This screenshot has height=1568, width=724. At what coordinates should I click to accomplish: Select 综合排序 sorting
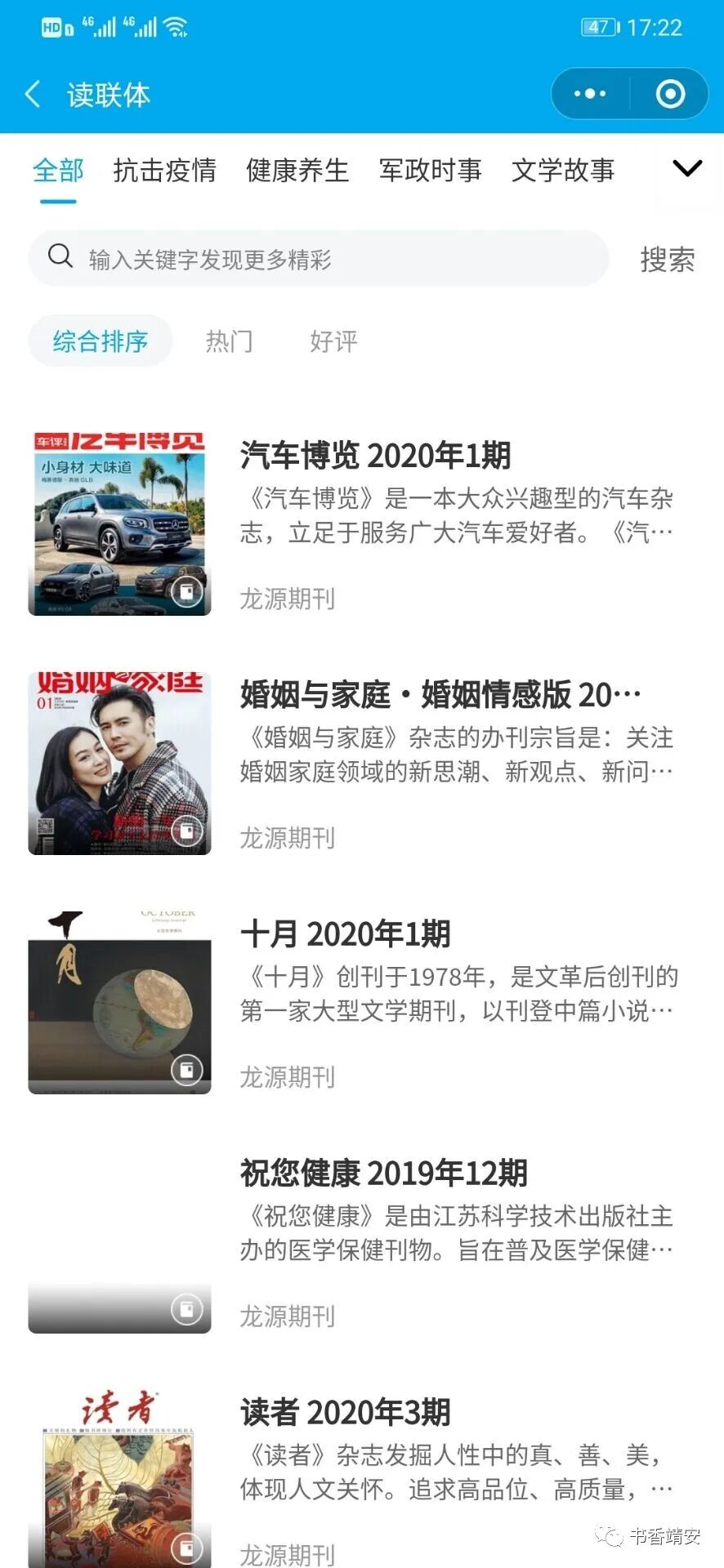pyautogui.click(x=101, y=341)
